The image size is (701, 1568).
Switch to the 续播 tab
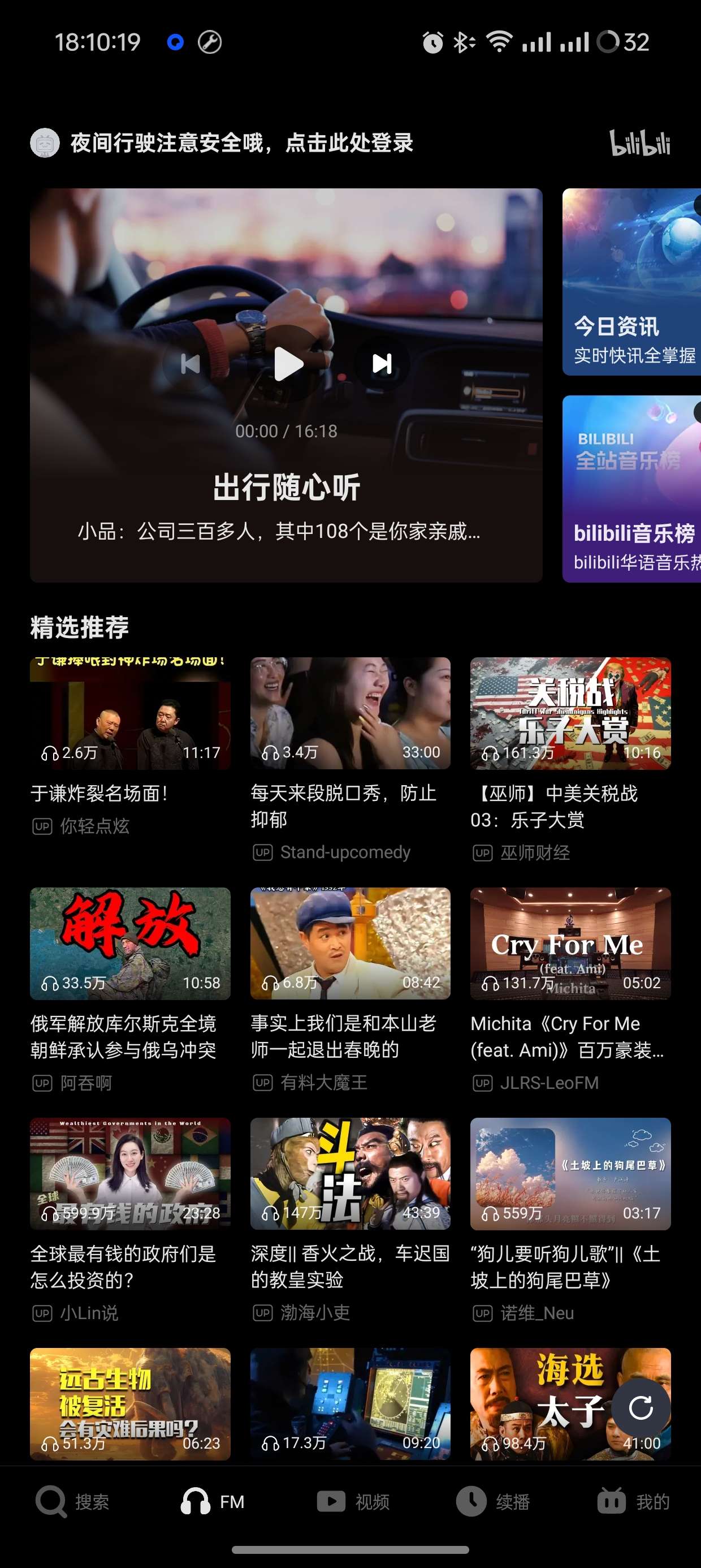493,1502
